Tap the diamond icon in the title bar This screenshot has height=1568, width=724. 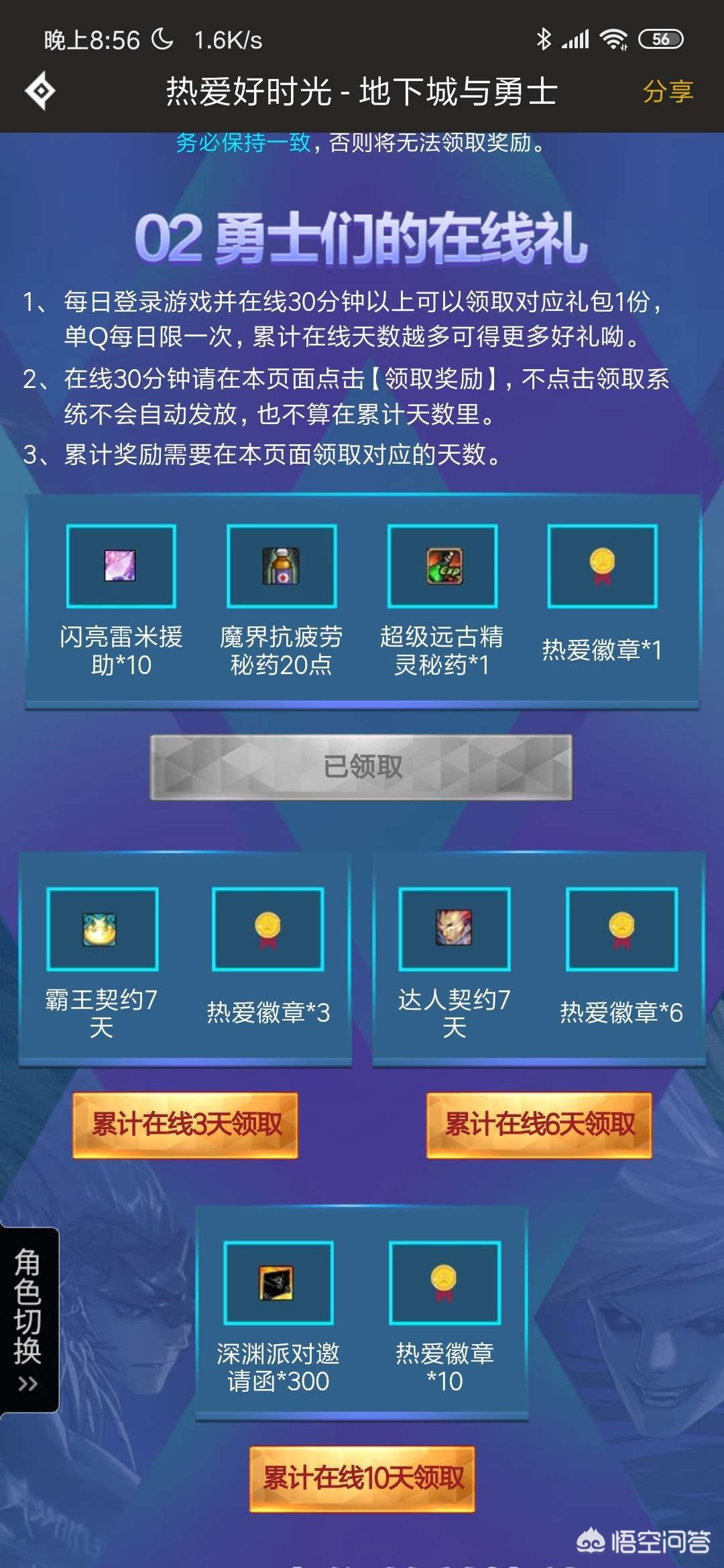(x=40, y=90)
